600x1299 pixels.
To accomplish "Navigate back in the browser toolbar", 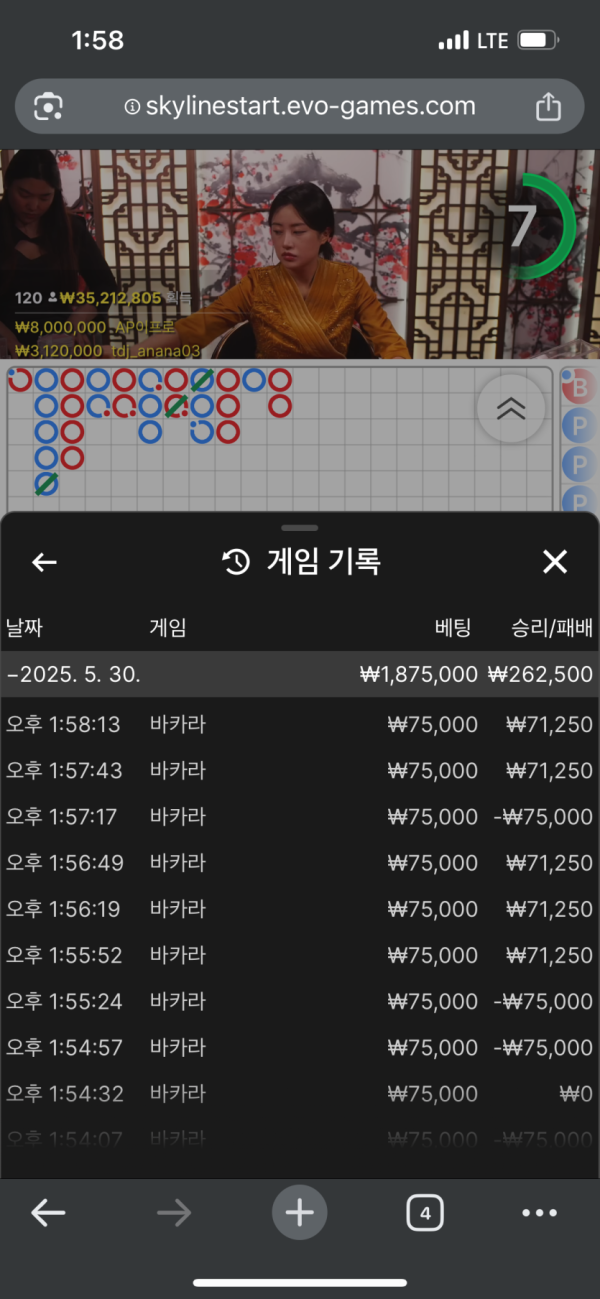I will click(x=48, y=1213).
